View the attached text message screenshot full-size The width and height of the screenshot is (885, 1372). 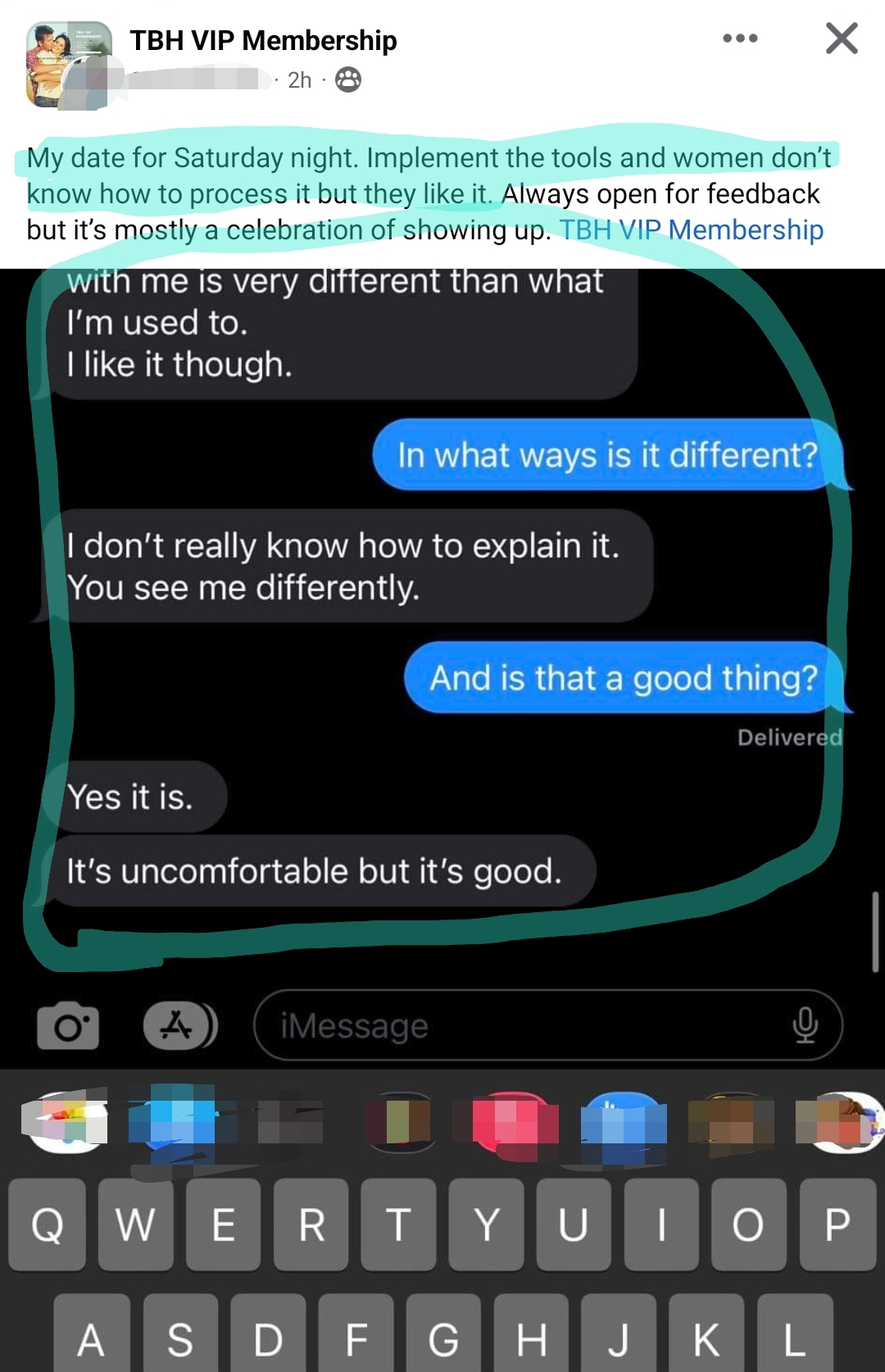pyautogui.click(x=442, y=623)
